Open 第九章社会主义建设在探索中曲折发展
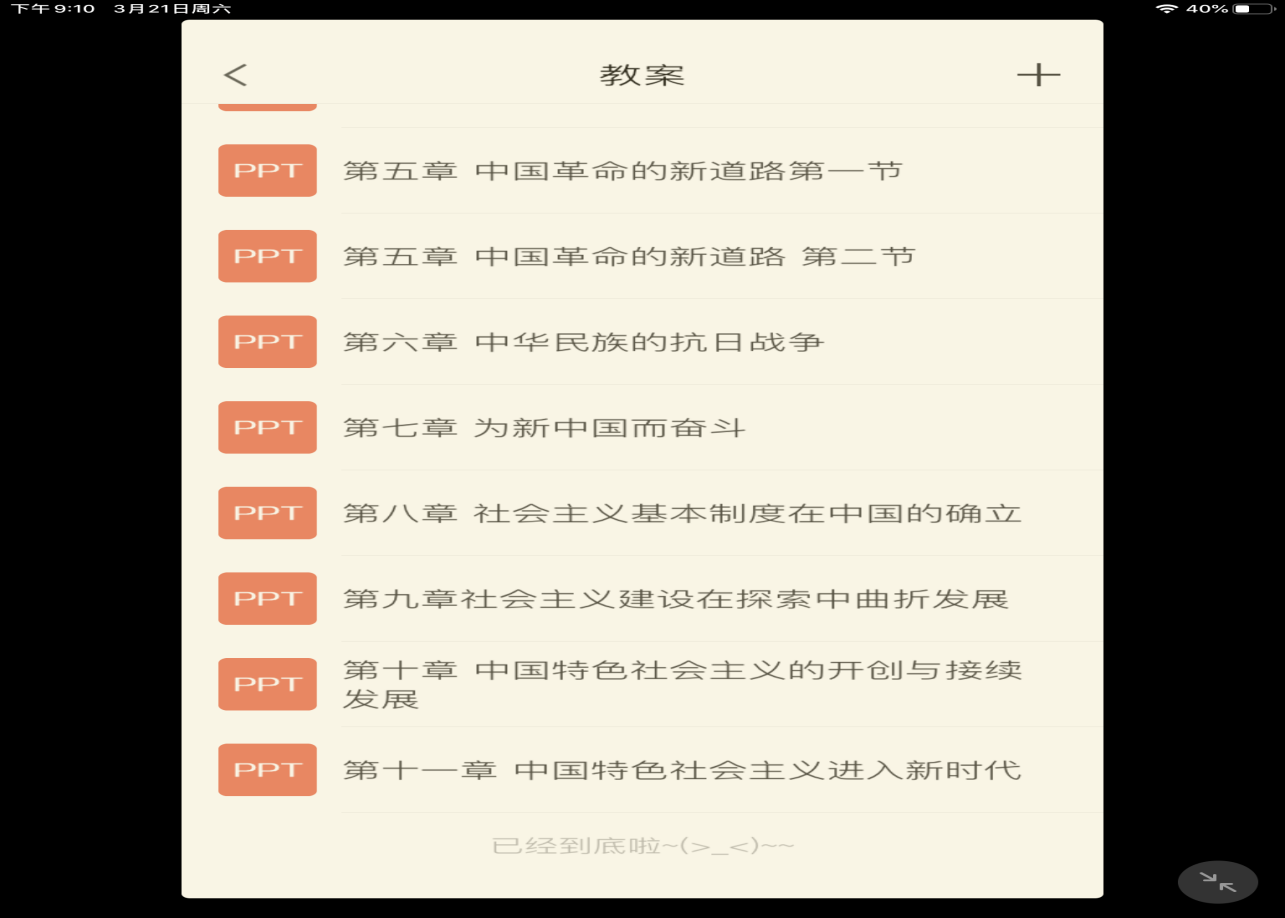1285x918 pixels. [675, 599]
